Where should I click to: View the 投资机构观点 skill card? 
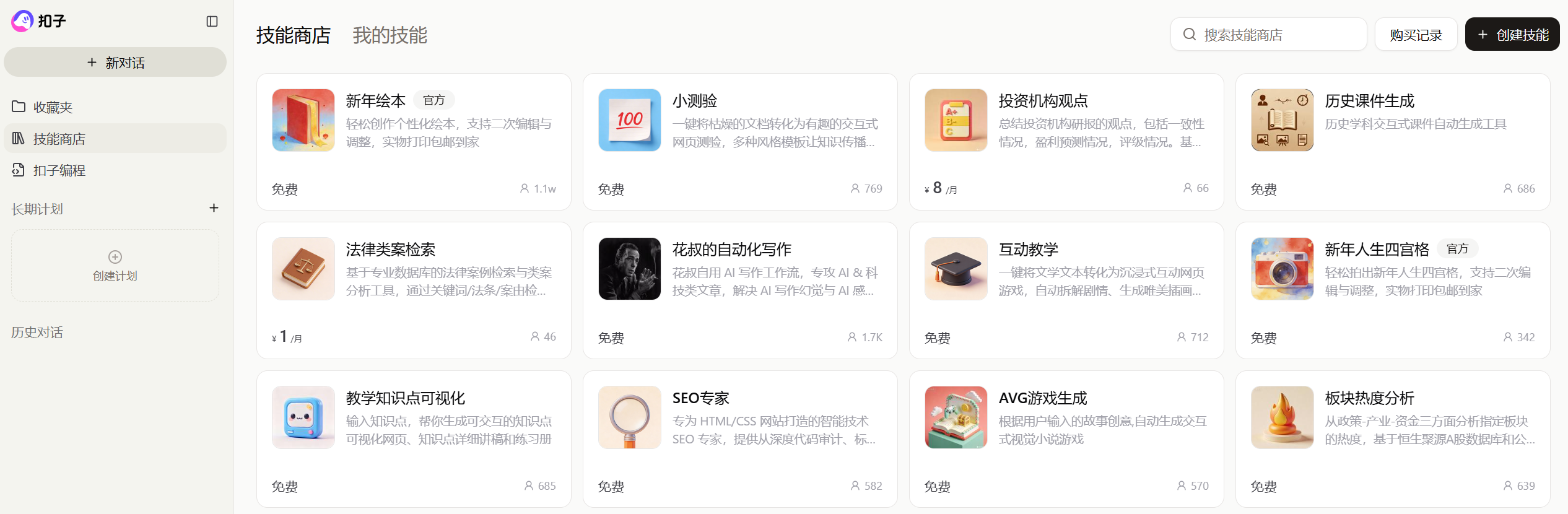pyautogui.click(x=1066, y=142)
